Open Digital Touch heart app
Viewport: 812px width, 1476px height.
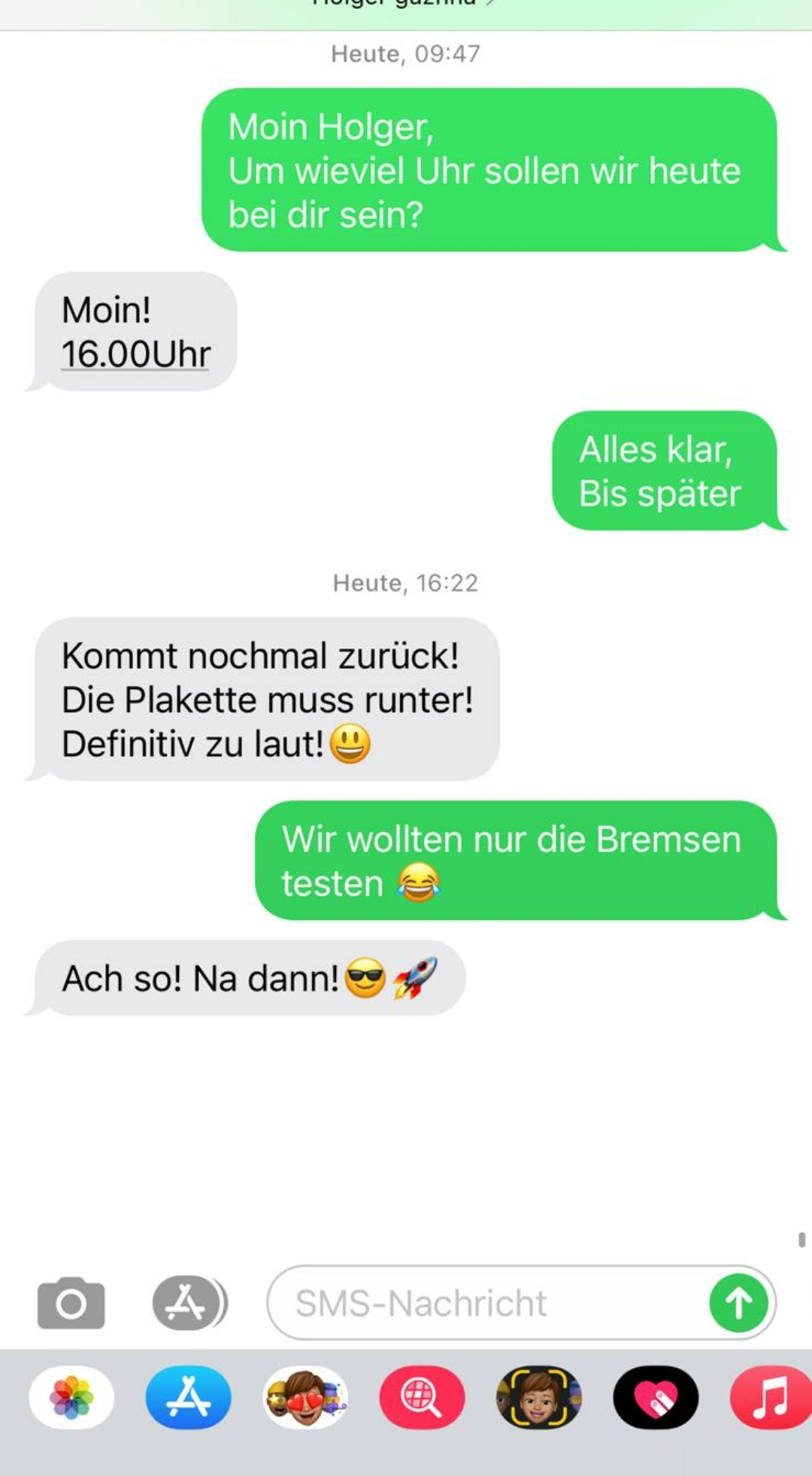point(656,1397)
